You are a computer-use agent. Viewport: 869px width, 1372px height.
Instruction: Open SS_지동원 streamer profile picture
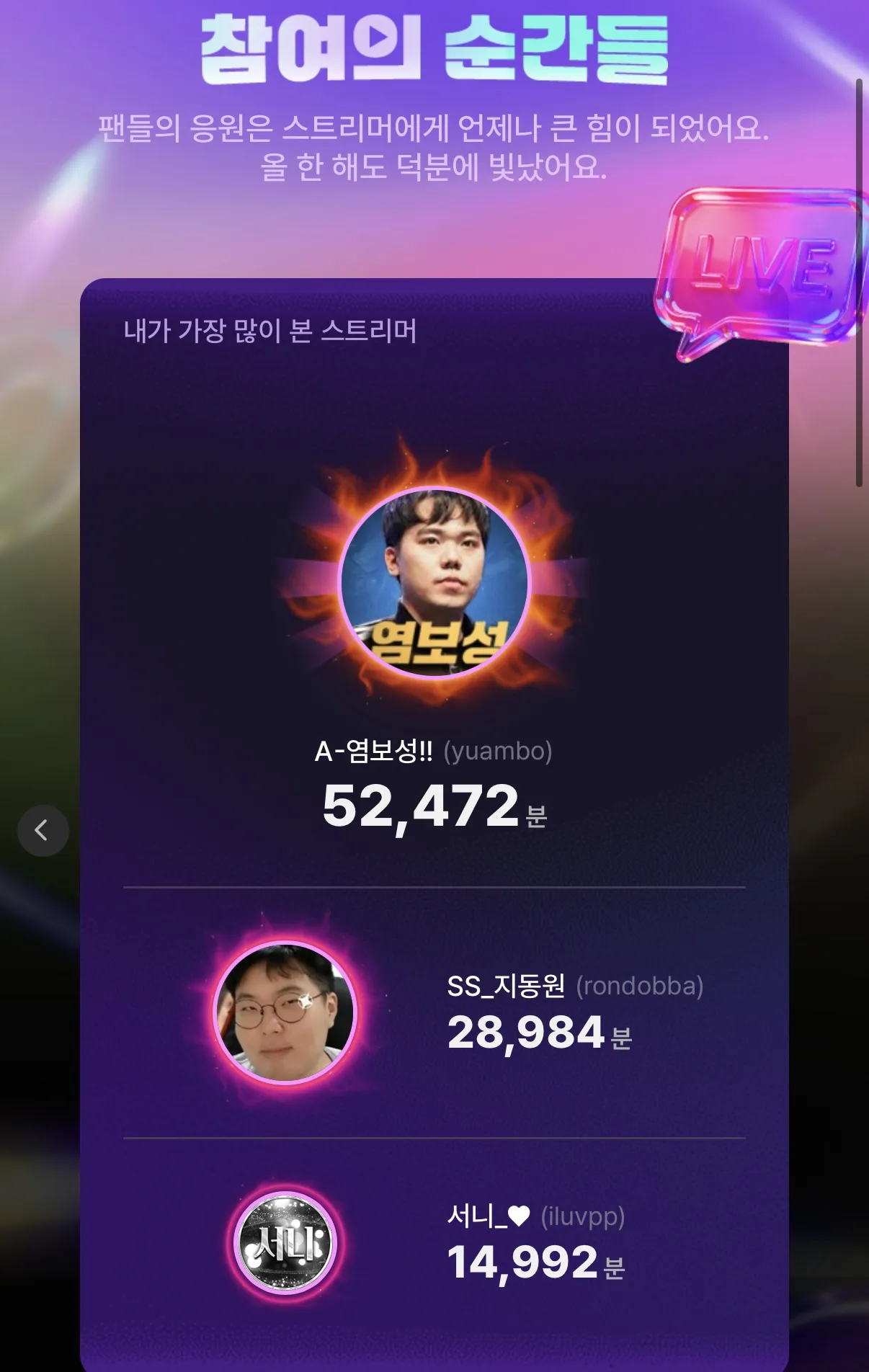pos(285,1012)
